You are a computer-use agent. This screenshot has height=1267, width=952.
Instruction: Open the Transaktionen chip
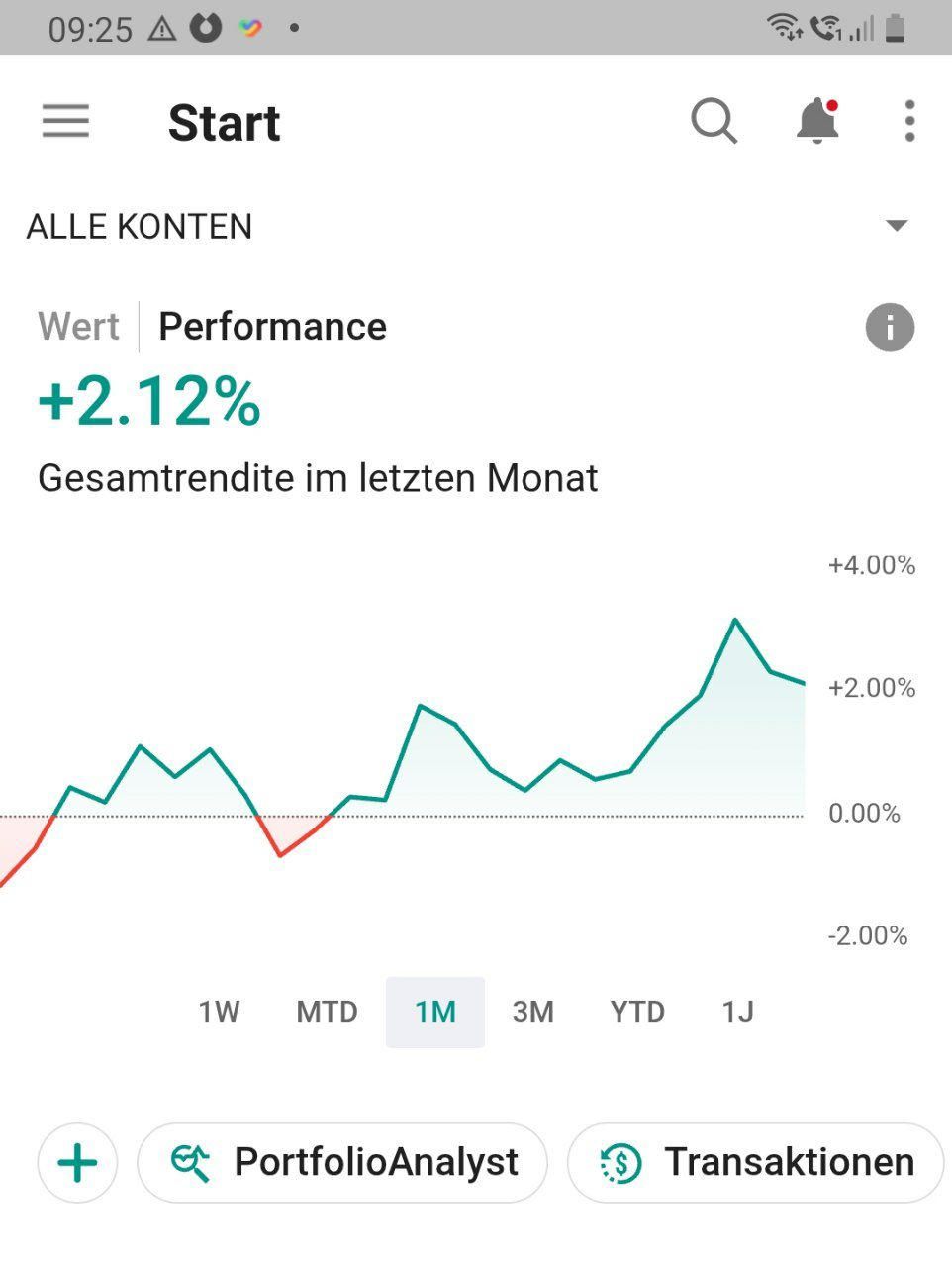point(757,1163)
